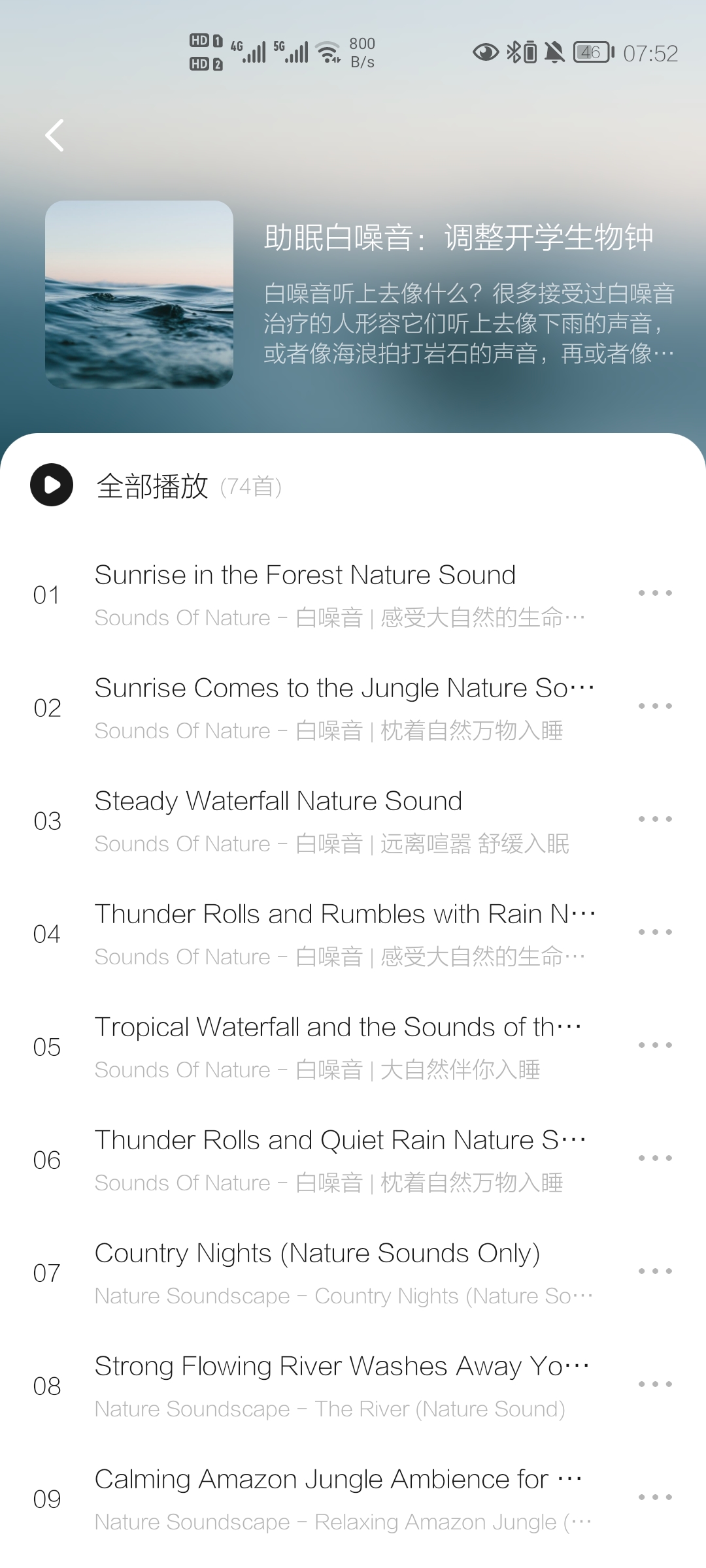
Task: Open more options for Strong Flowing River
Action: pos(655,1384)
